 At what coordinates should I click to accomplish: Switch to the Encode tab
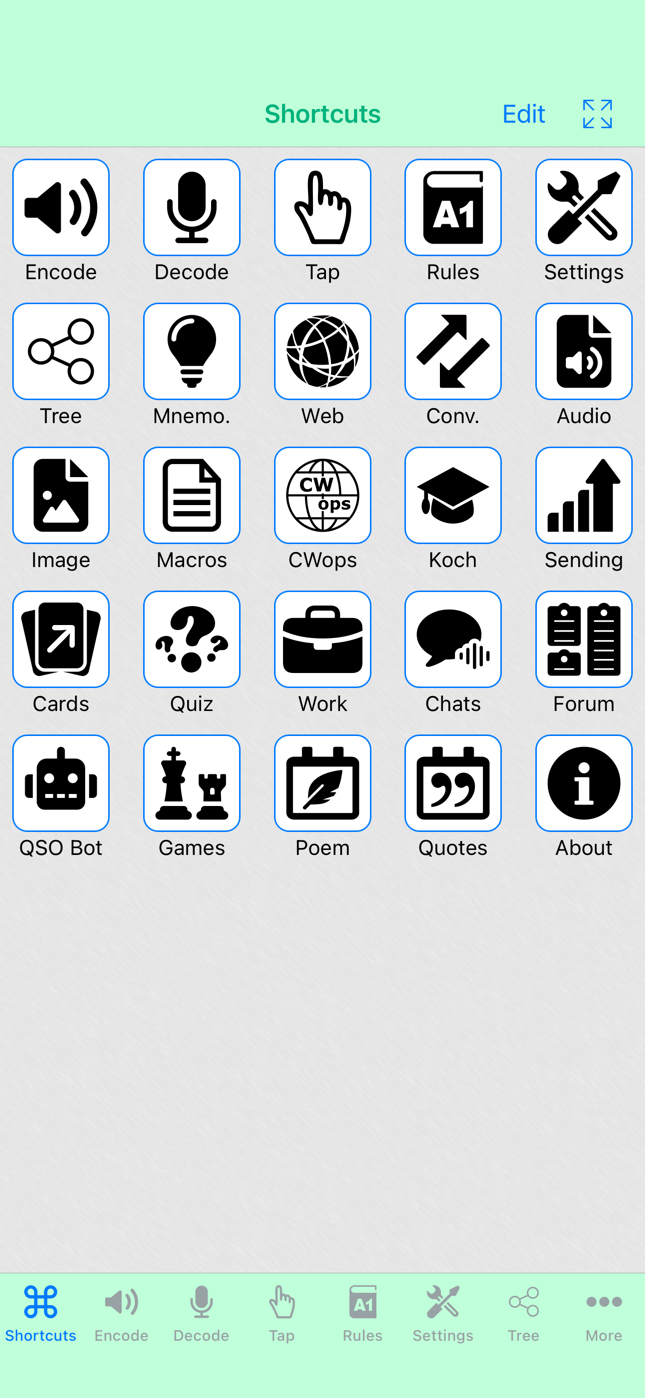click(121, 1313)
